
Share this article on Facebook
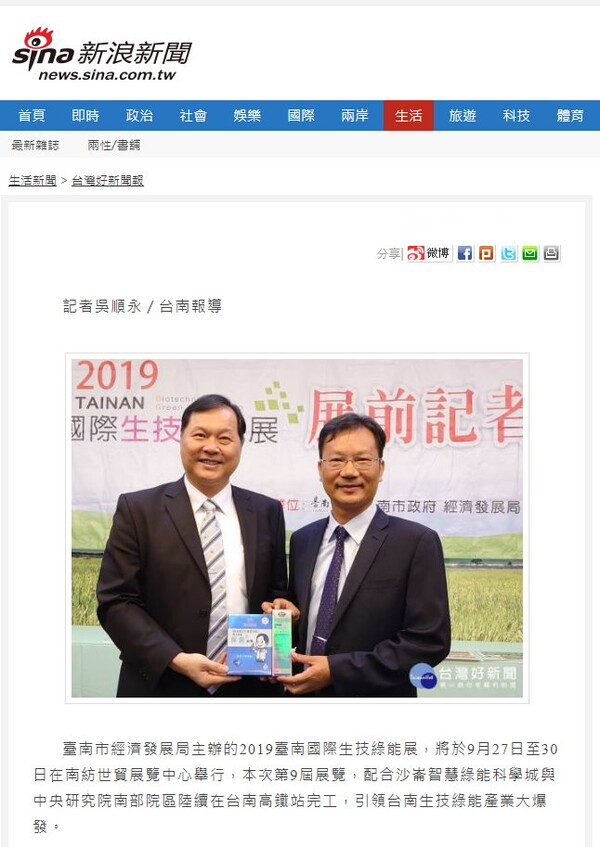(465, 253)
